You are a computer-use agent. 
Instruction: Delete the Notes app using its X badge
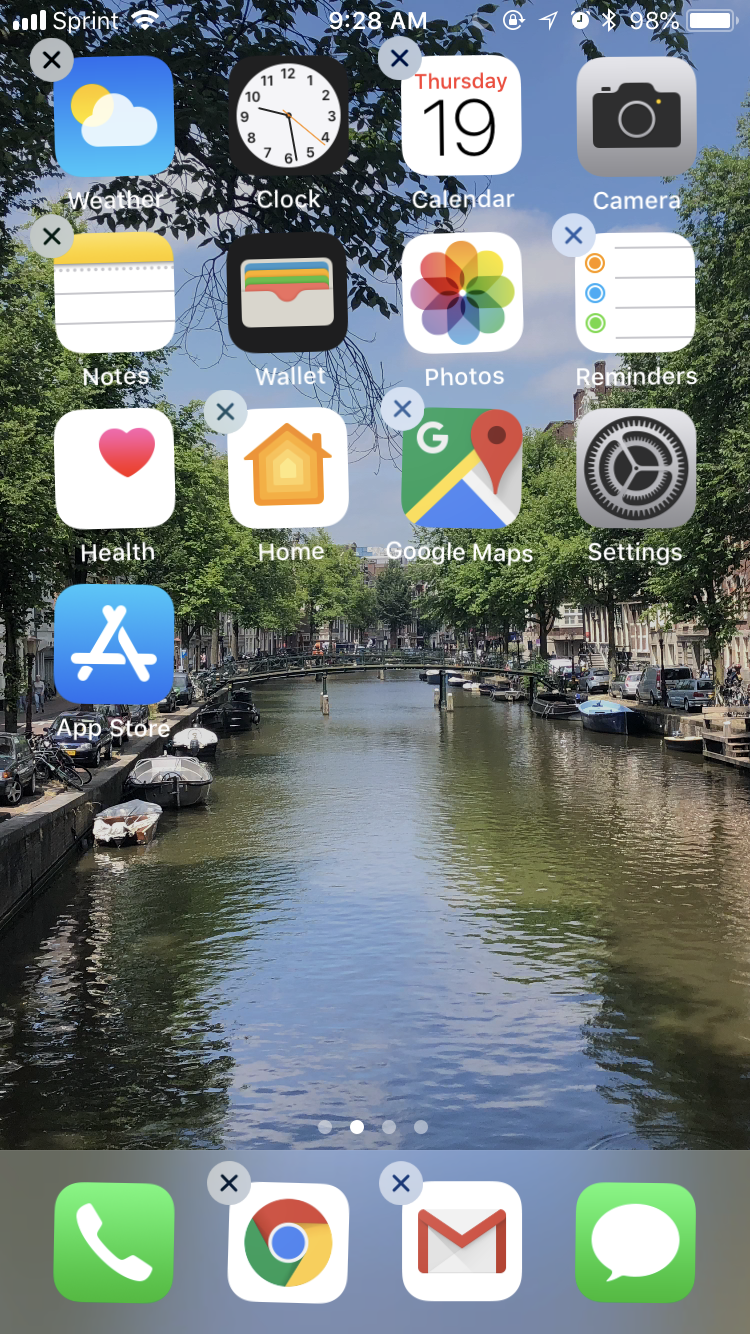(52, 238)
